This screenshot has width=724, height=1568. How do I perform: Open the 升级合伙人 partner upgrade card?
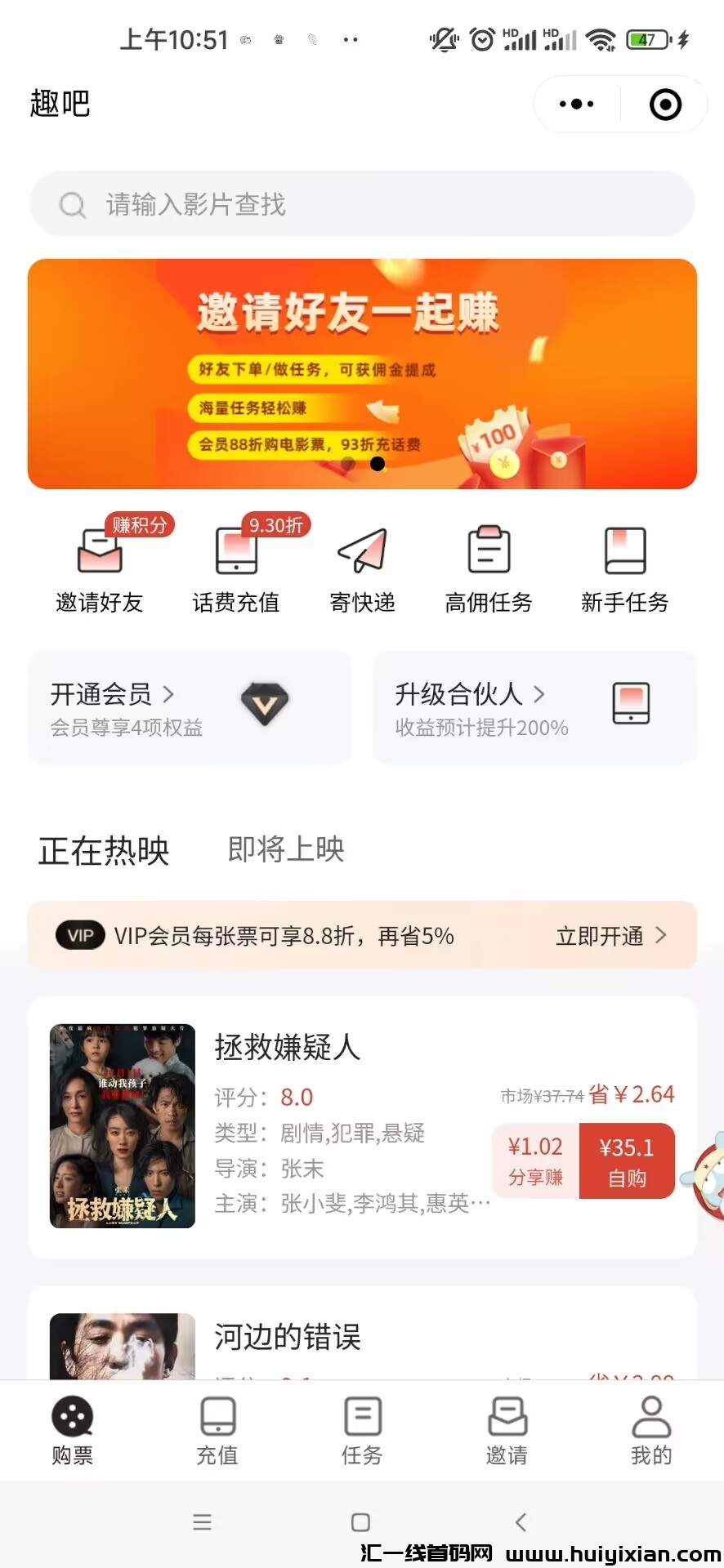coord(534,707)
